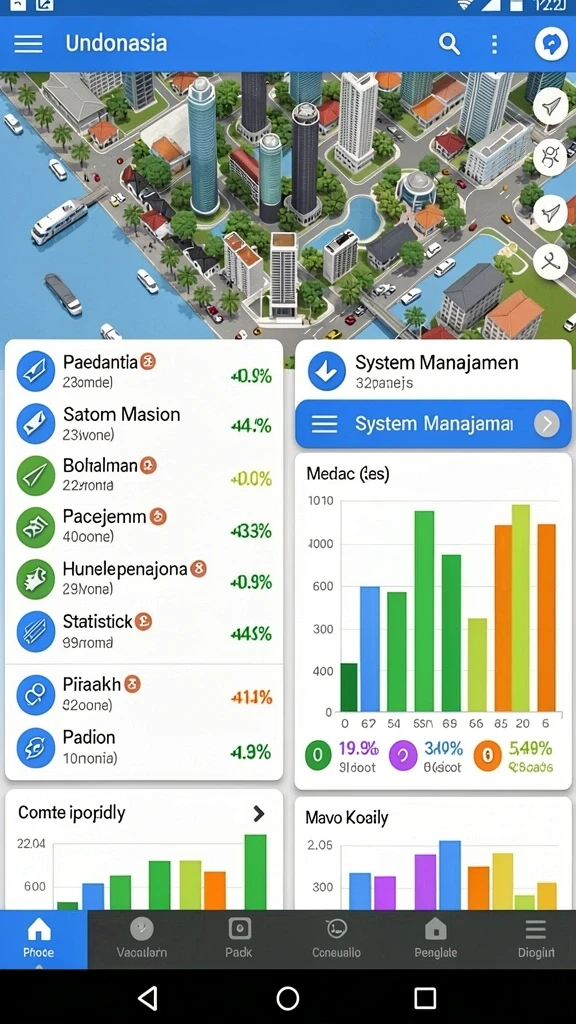Image resolution: width=576 pixels, height=1024 pixels.
Task: Select the Satom Masion entry
Action: click(x=144, y=423)
